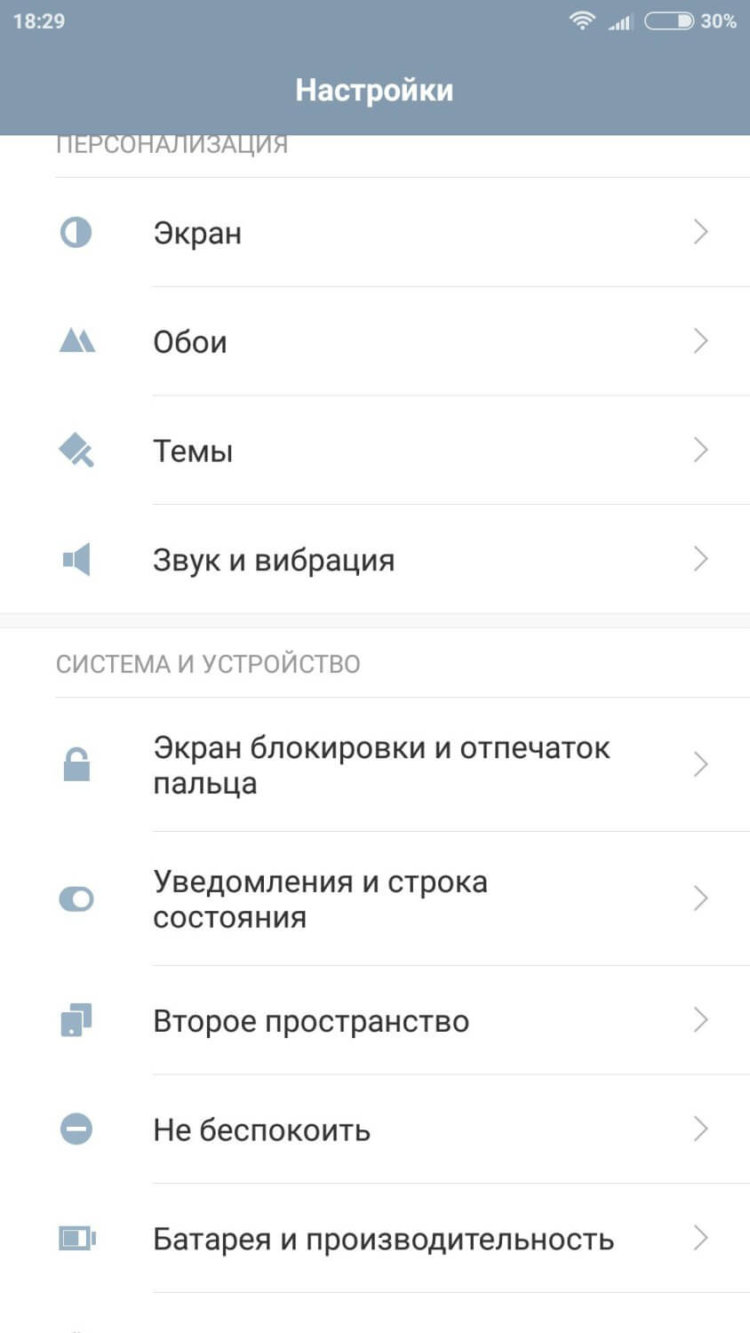Expand the Экран settings via its chevron
The width and height of the screenshot is (750, 1333).
[700, 232]
